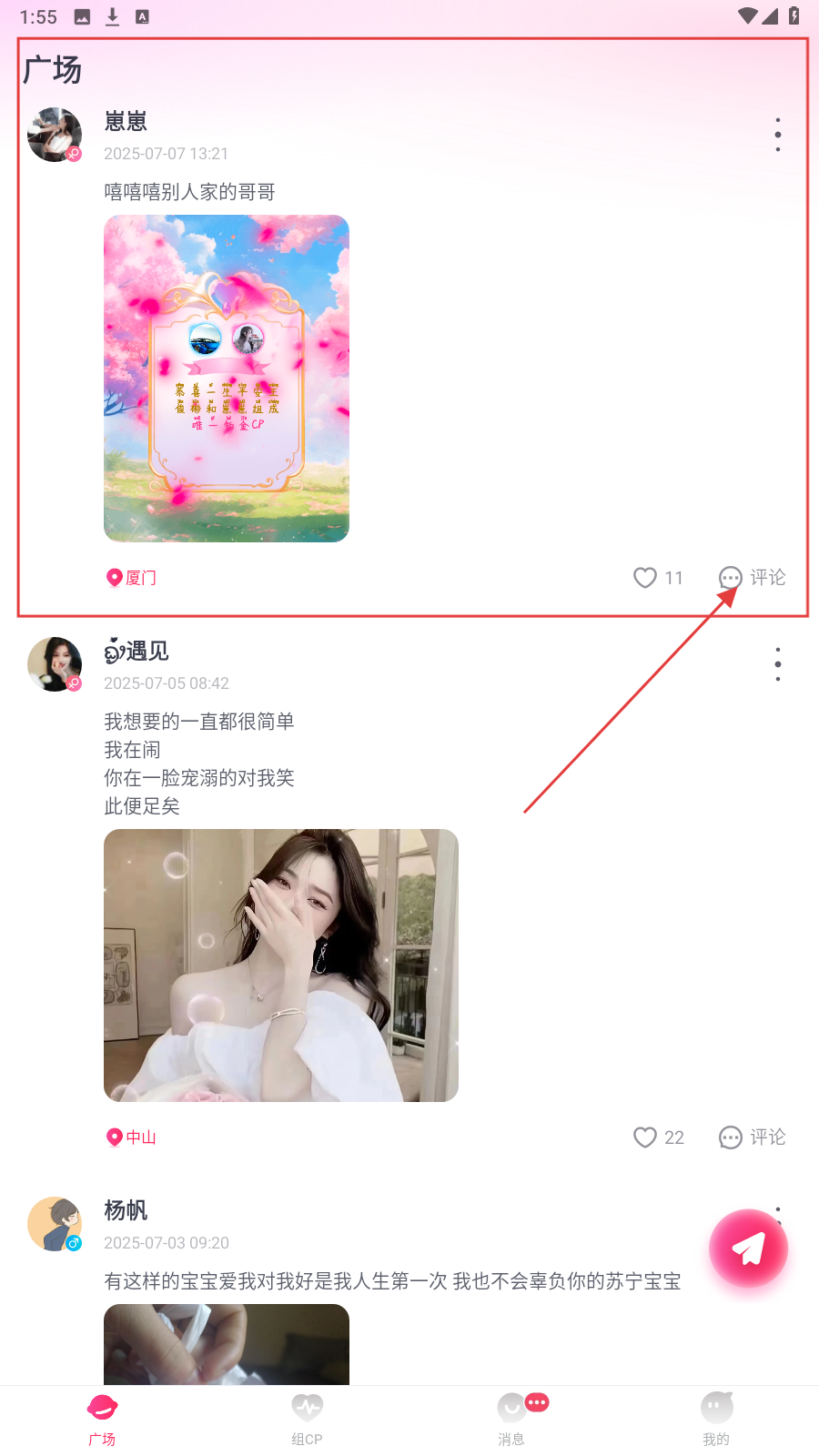Open overflow menu on 遇见's post
The image size is (819, 1456).
777,664
